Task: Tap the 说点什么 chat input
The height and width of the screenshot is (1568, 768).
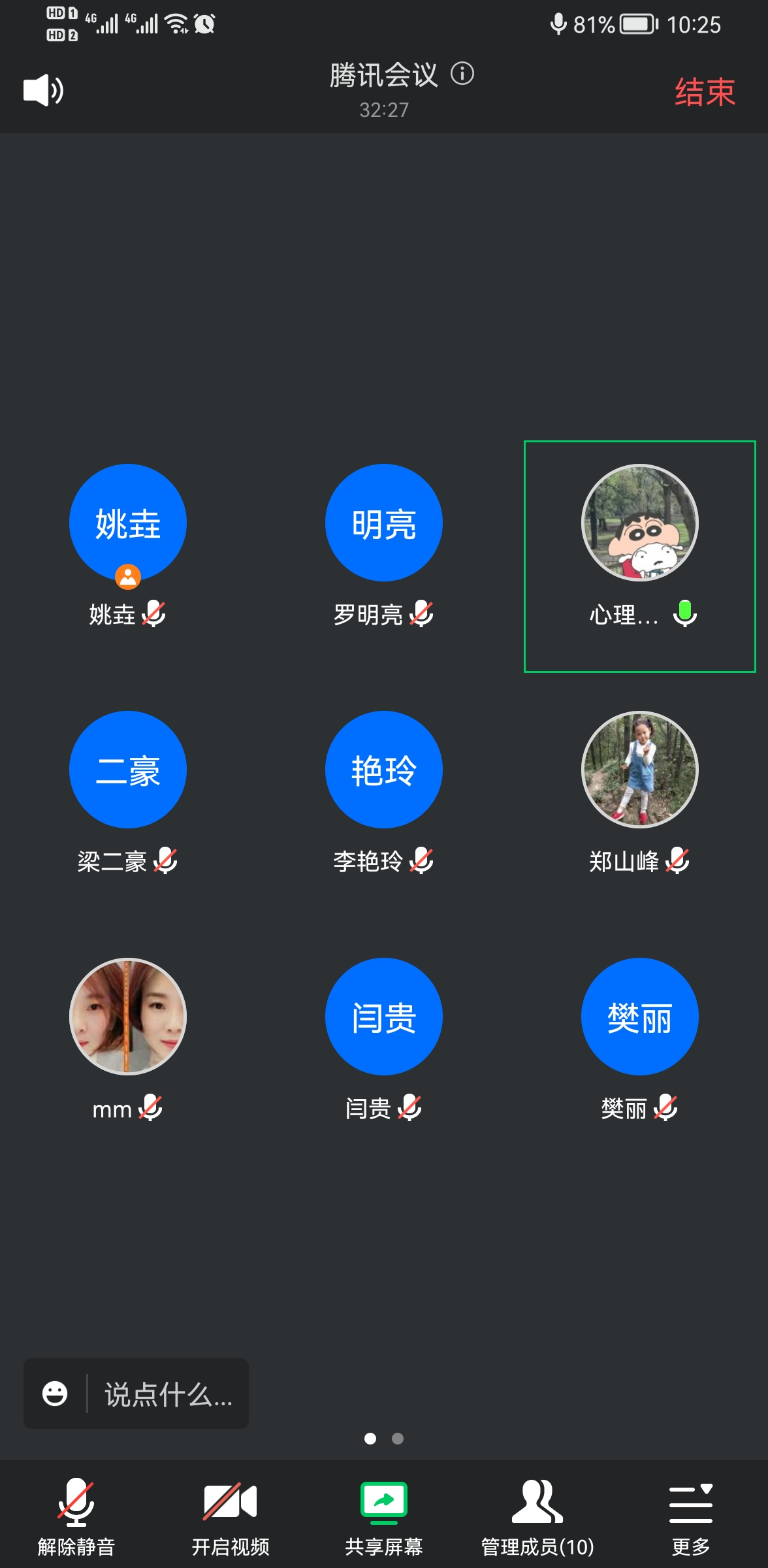Action: 168,1394
